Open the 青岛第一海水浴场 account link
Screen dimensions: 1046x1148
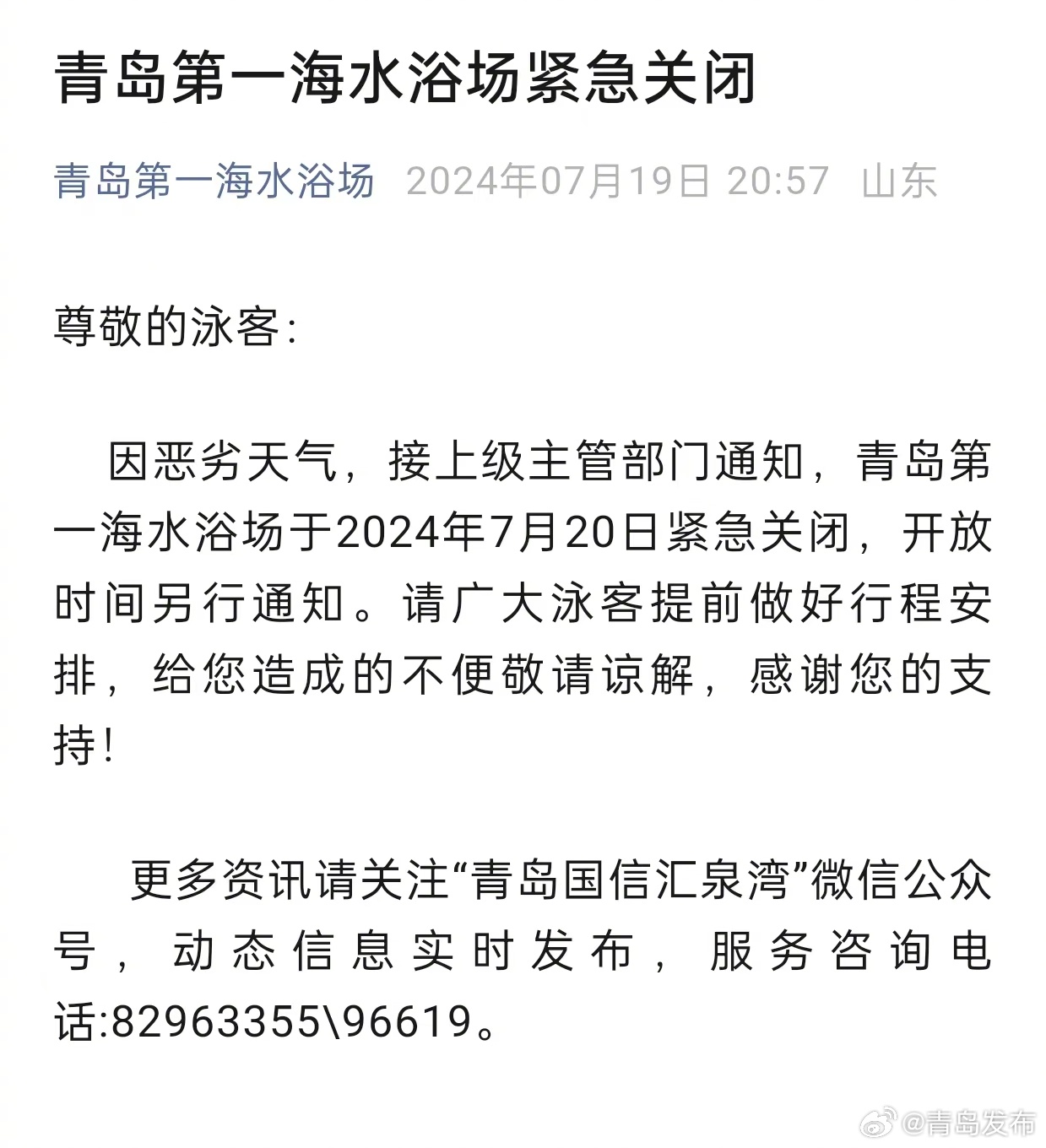[214, 181]
